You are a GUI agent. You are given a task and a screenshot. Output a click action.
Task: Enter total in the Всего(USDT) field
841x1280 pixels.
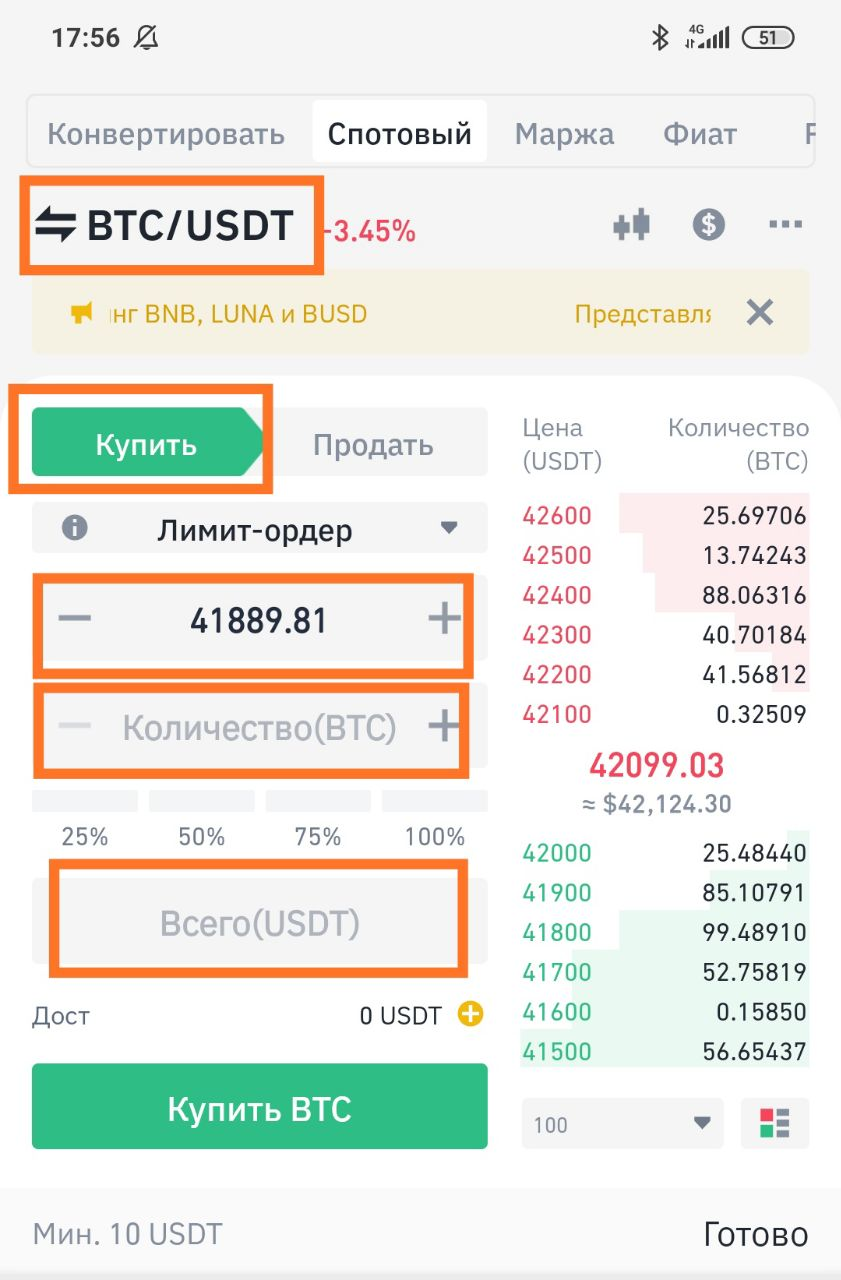pos(259,923)
